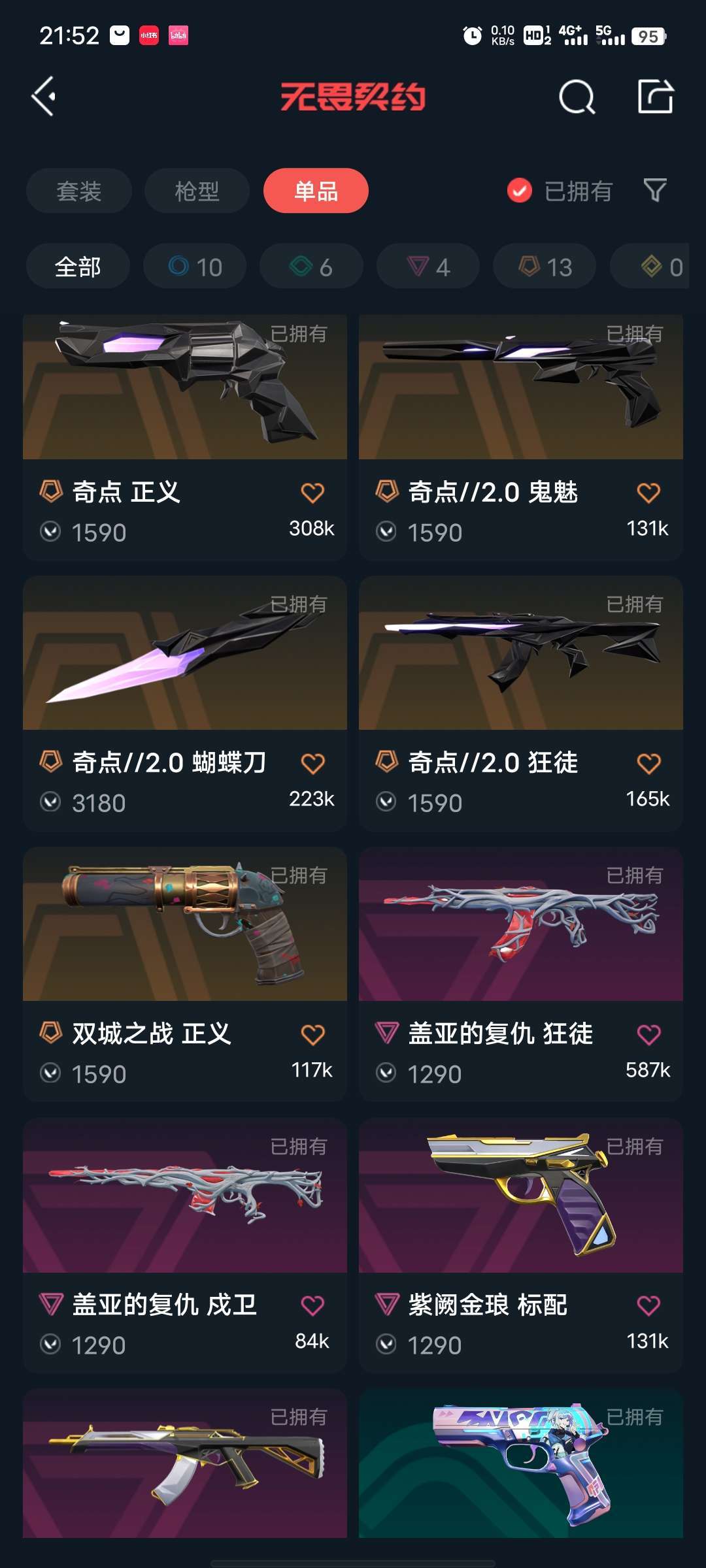Select the 全部 filter option
Image resolution: width=706 pixels, height=1568 pixels.
click(77, 266)
